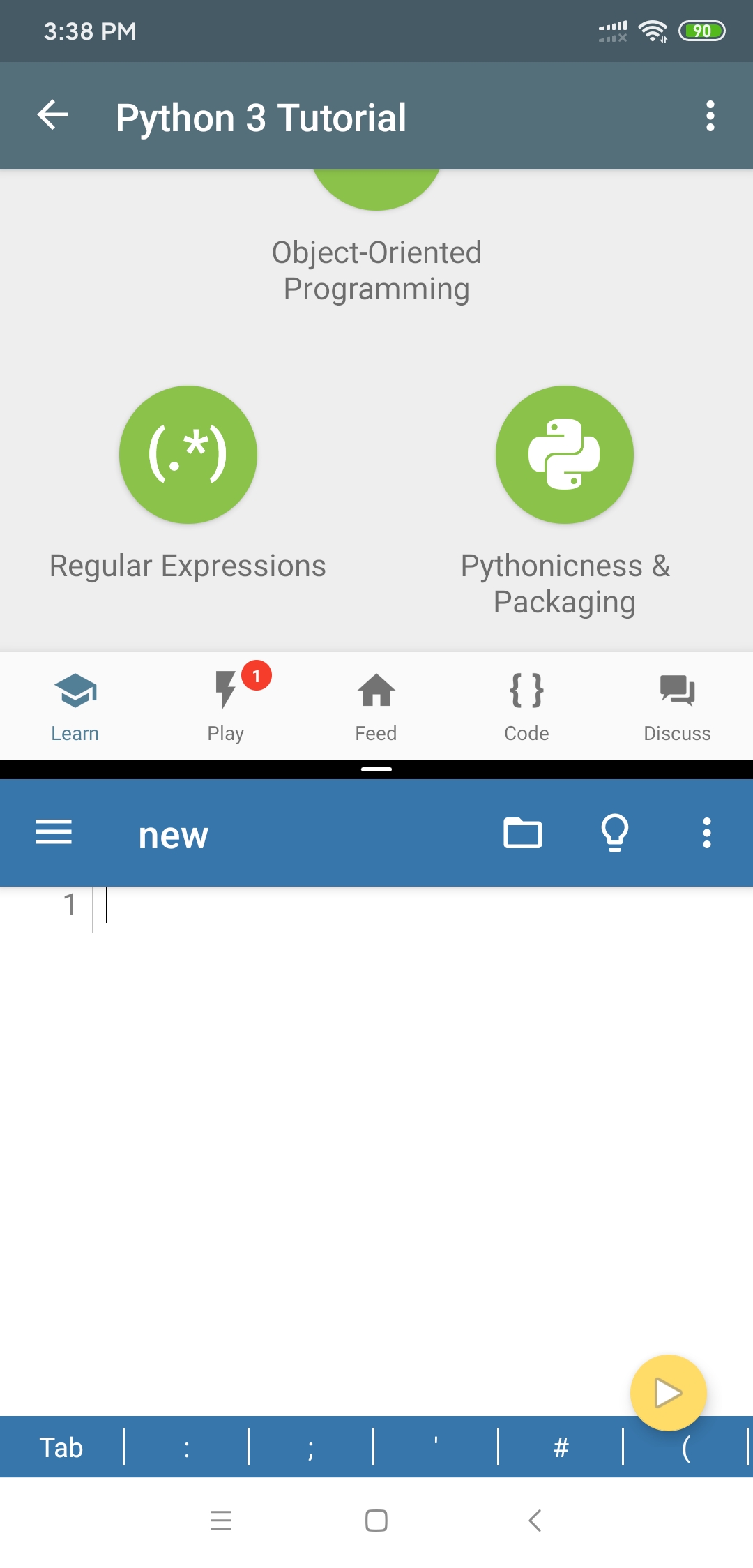Insert a colon from the shortcut bar
This screenshot has width=753, height=1568.
point(186,1447)
